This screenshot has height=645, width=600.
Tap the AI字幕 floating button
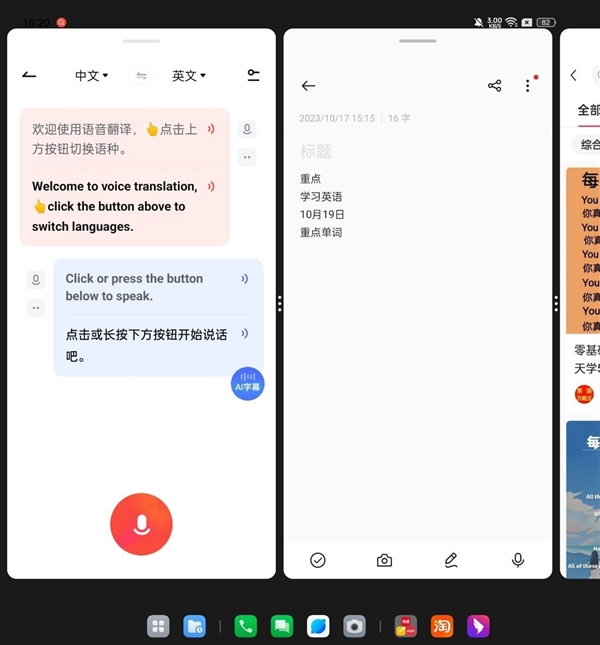(247, 383)
